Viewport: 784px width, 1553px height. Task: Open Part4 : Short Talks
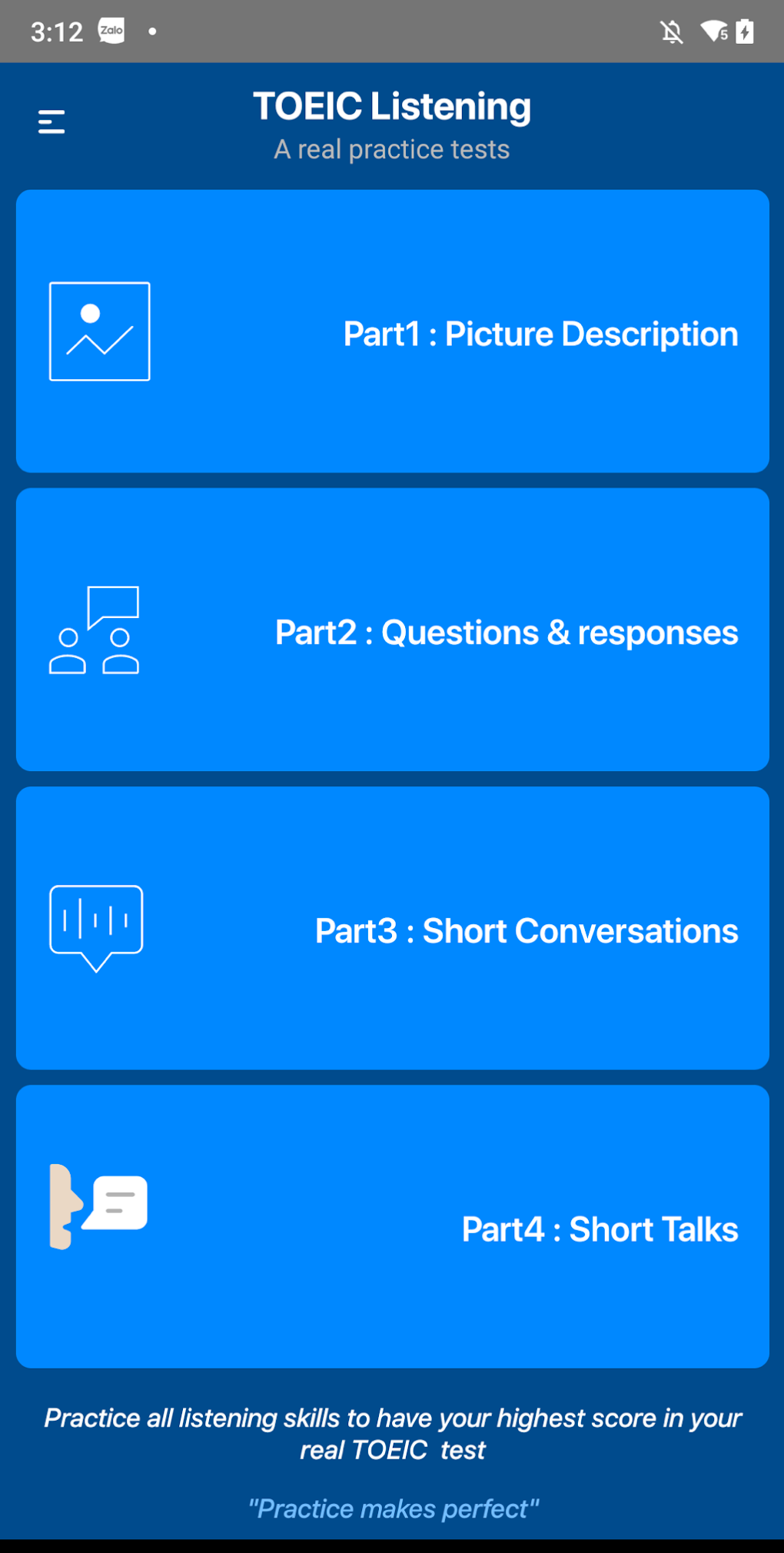tap(600, 1228)
